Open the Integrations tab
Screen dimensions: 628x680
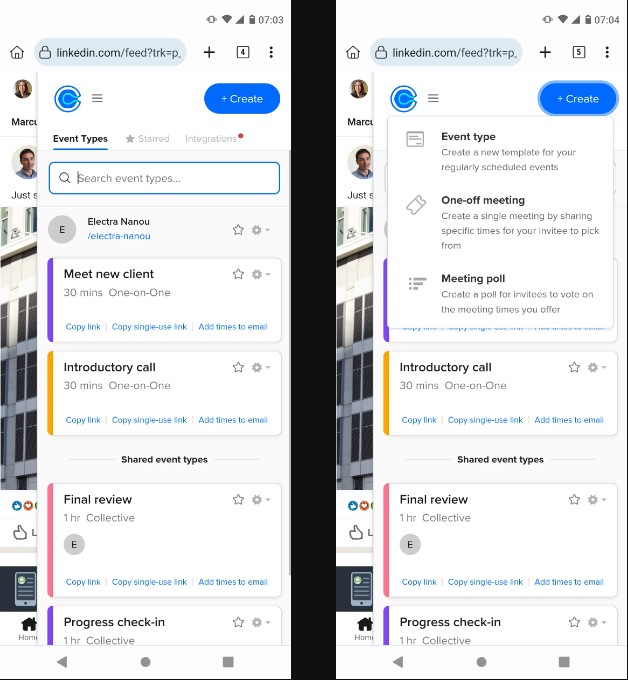pos(211,139)
